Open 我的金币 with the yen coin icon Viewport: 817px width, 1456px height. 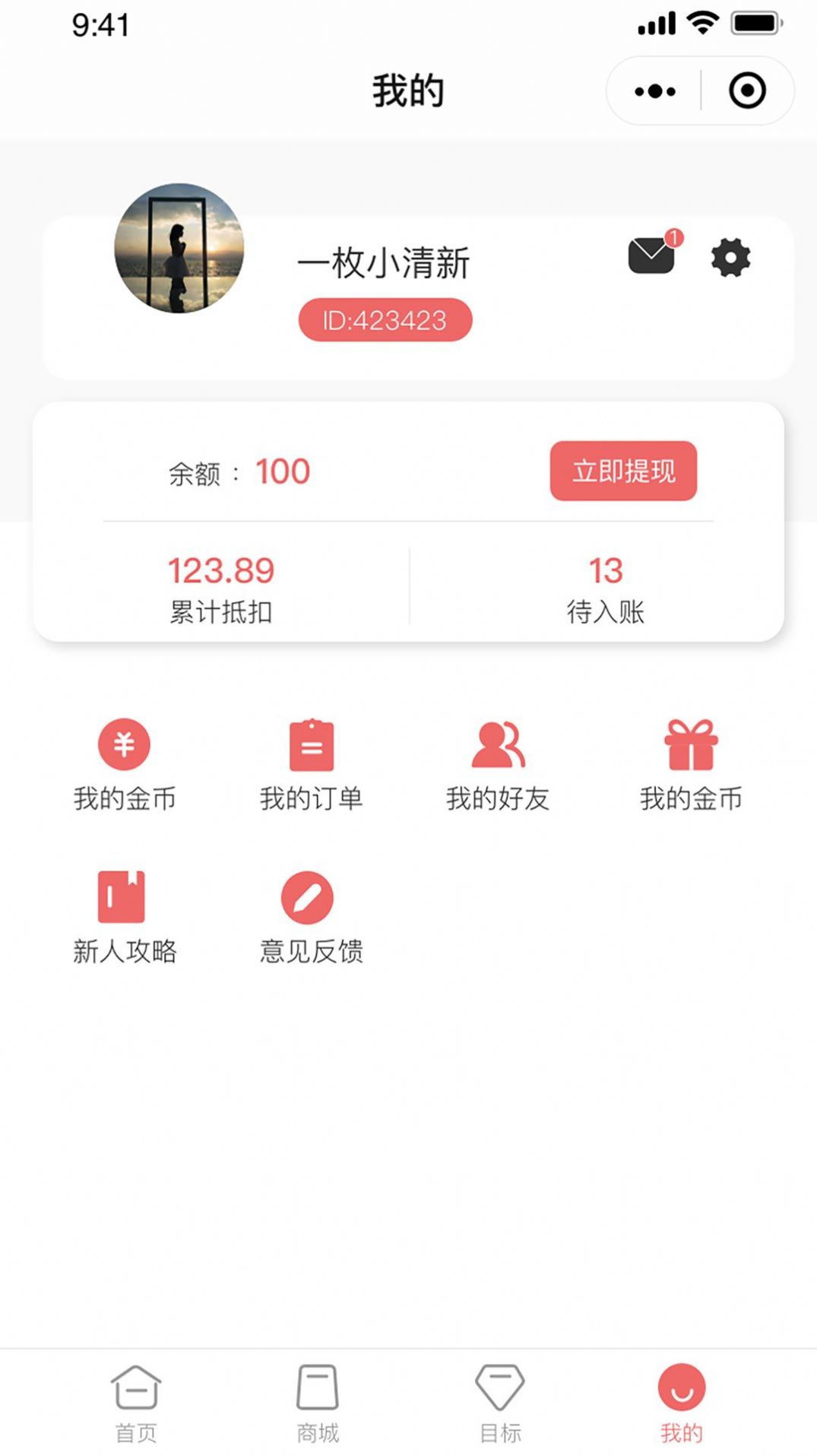click(x=125, y=765)
